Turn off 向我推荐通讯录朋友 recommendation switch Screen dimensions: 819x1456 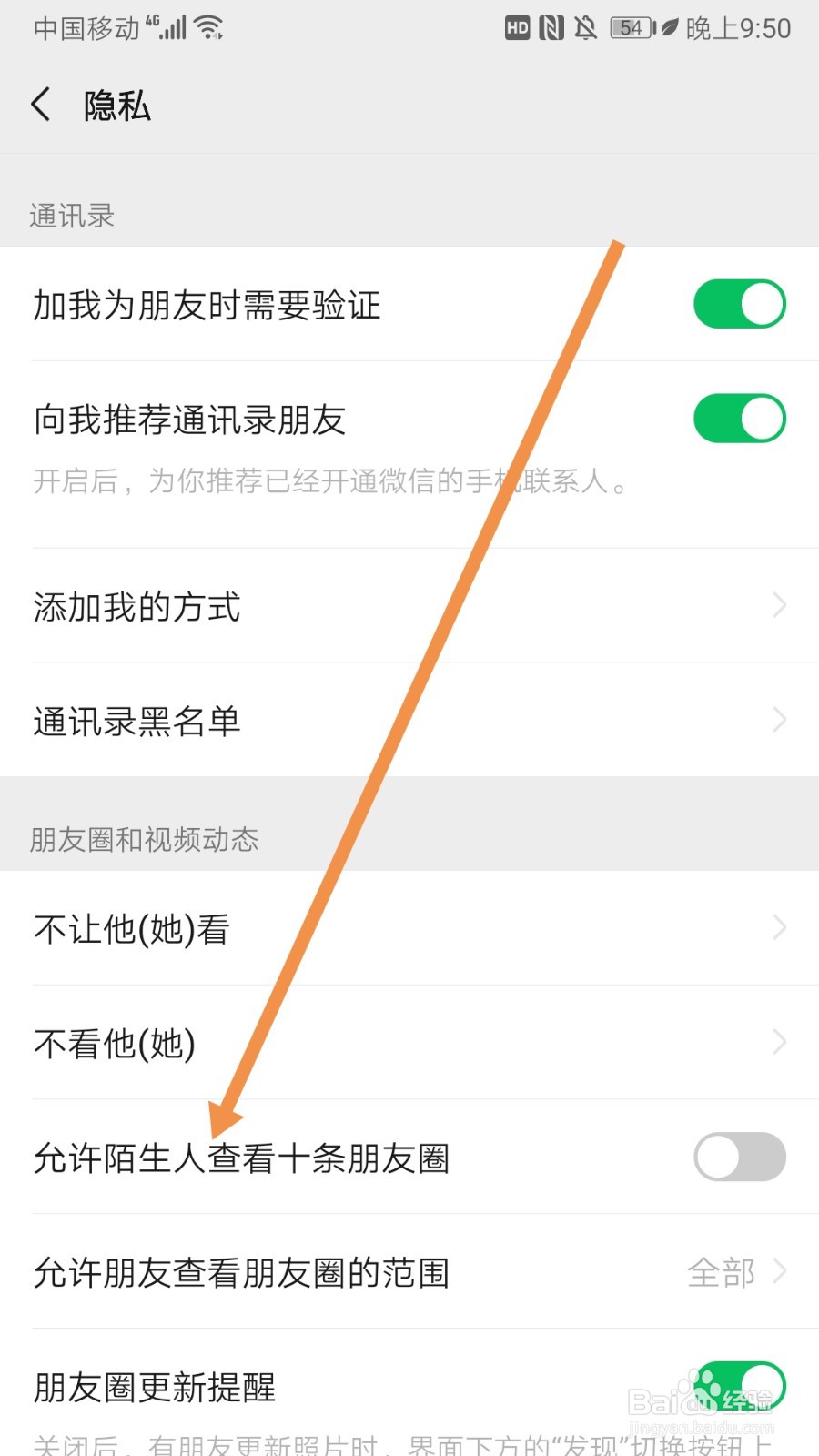point(739,418)
